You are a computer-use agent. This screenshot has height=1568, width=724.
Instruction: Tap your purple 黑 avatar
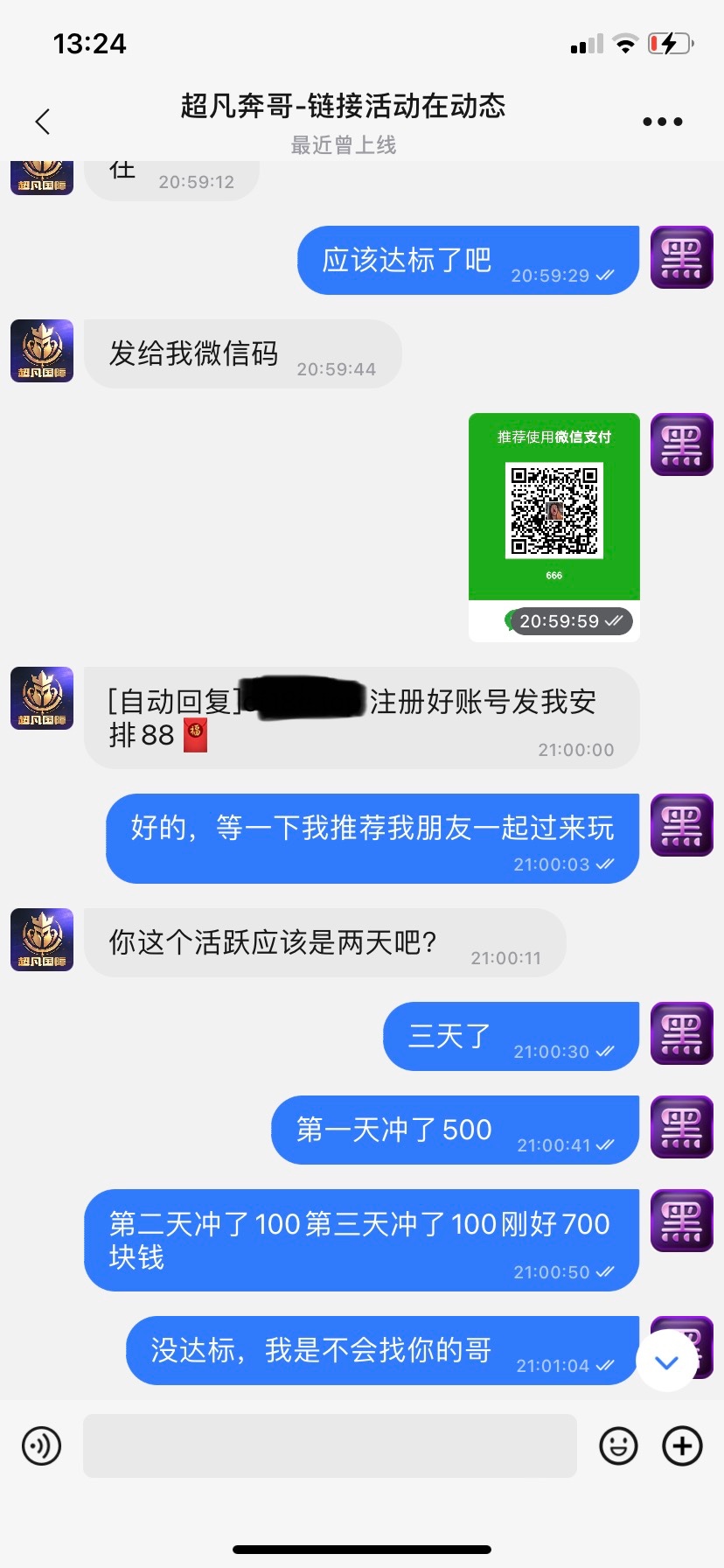click(681, 258)
